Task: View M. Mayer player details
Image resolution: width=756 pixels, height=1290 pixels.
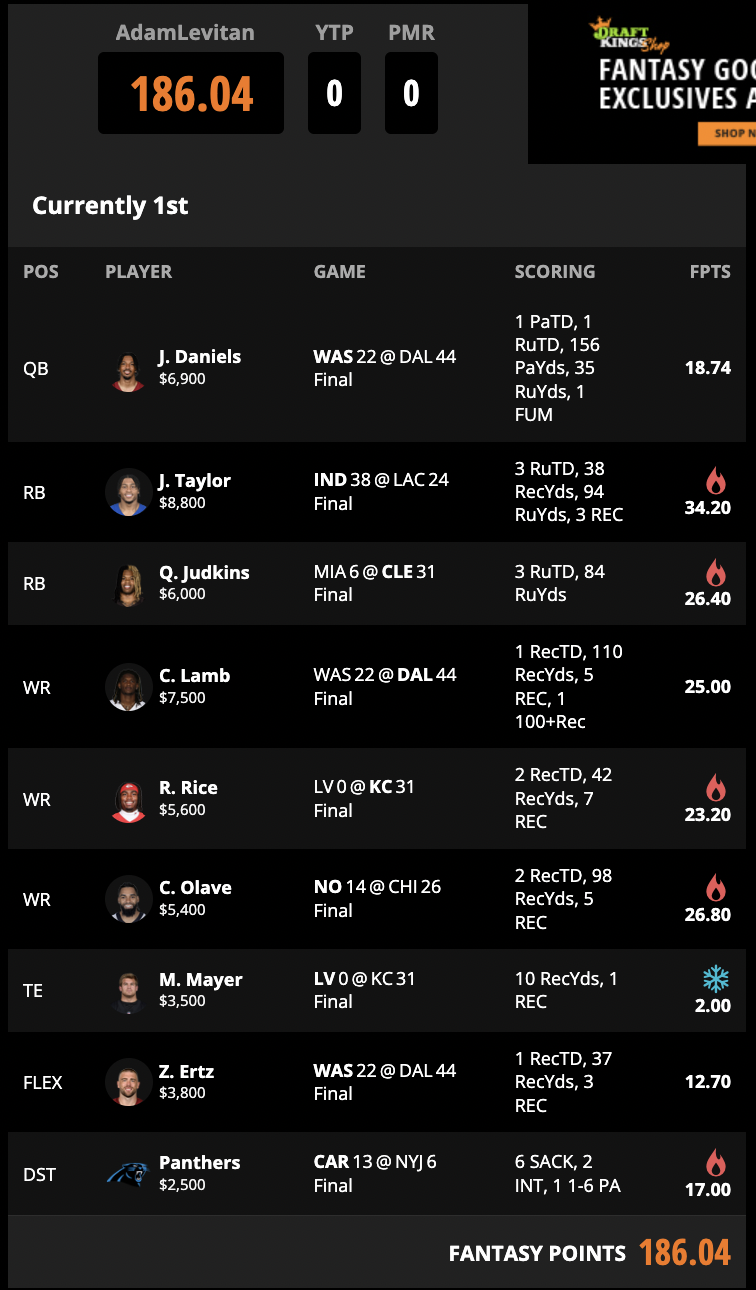Action: [x=200, y=980]
